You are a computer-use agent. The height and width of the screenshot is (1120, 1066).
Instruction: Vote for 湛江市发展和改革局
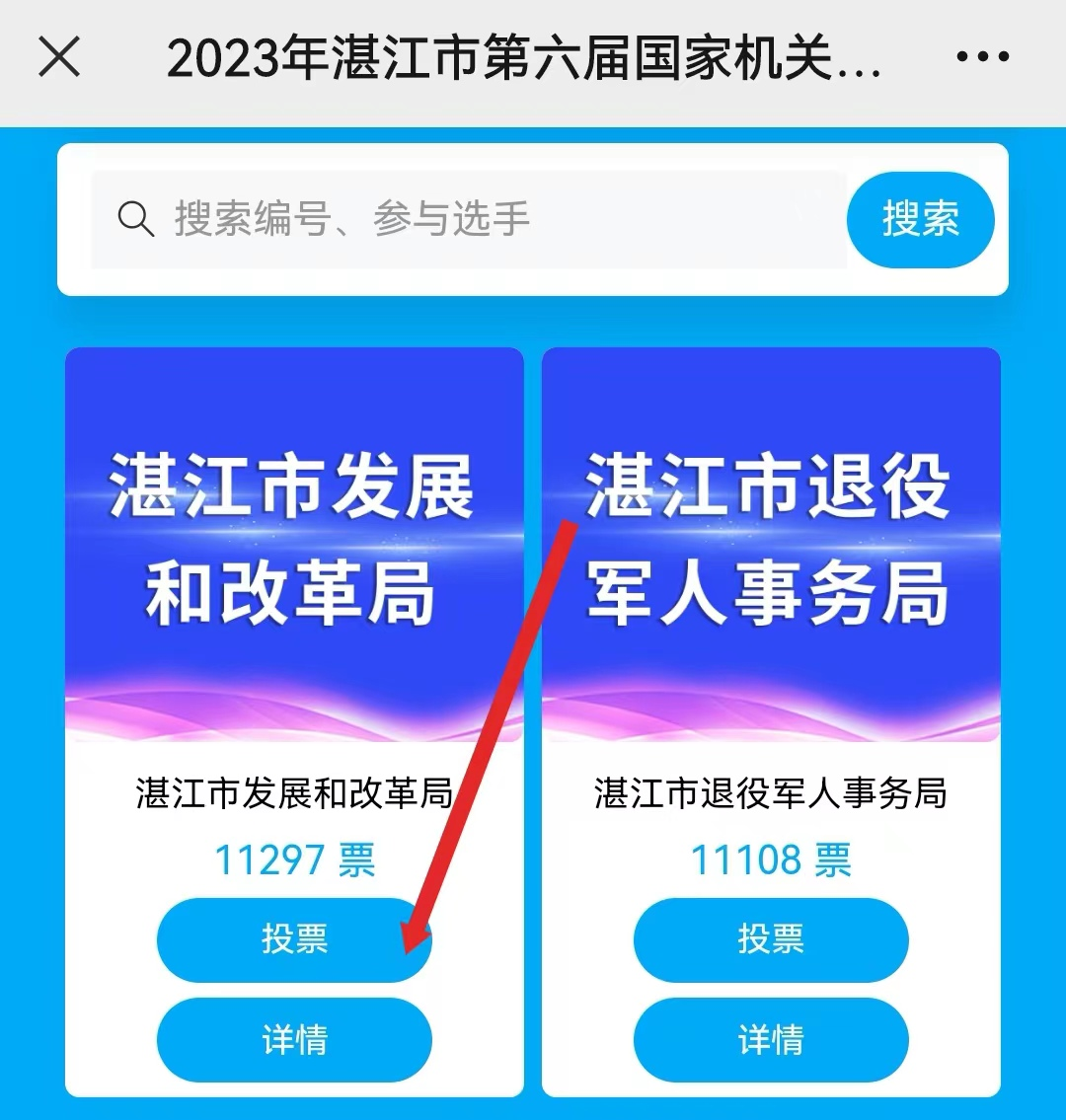294,939
